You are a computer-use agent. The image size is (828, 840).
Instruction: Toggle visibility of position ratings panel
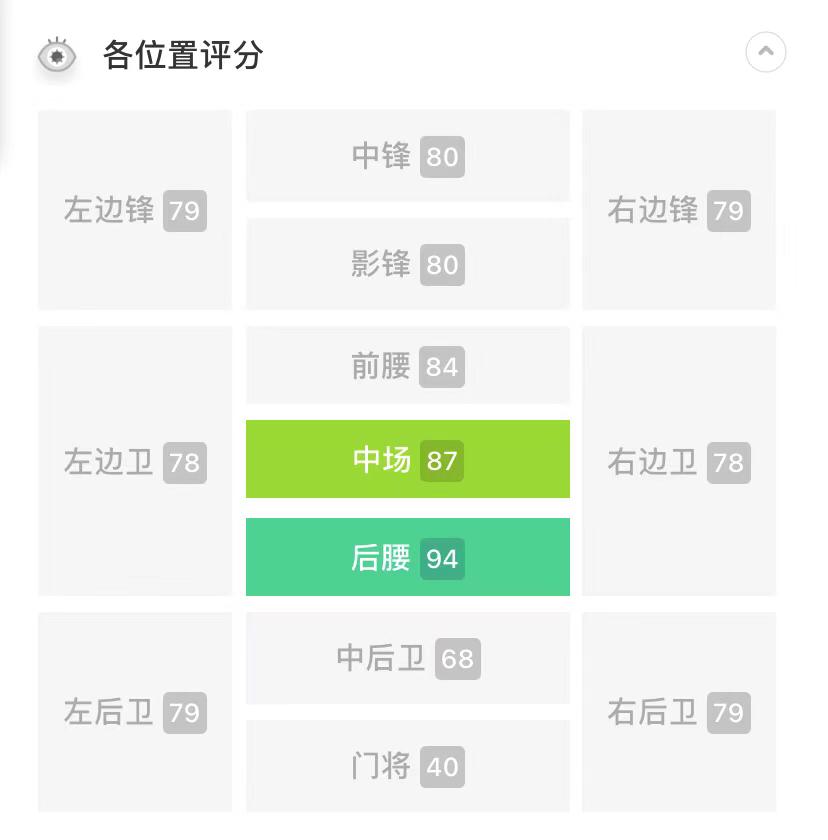[x=765, y=52]
